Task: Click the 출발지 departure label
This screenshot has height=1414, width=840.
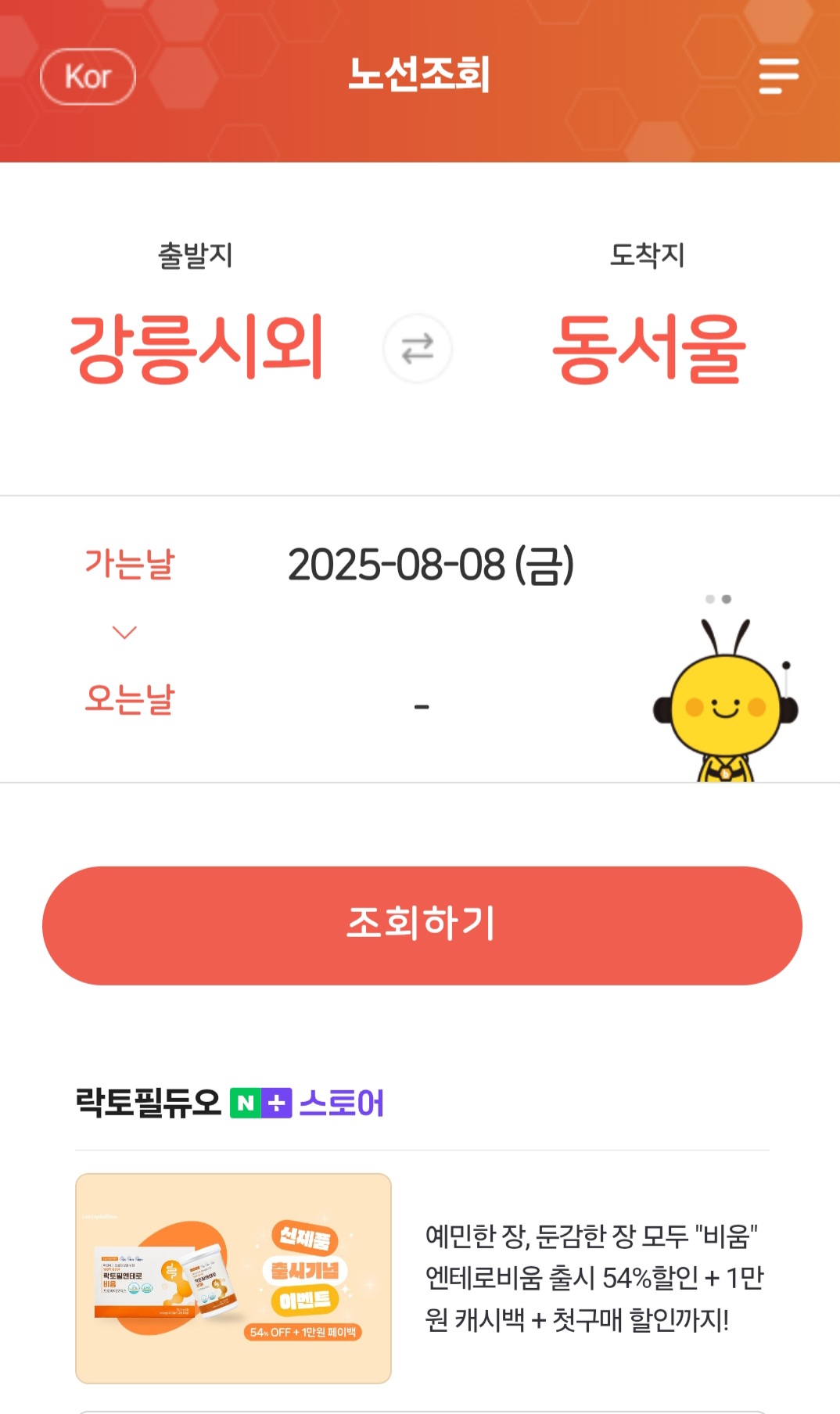Action: (196, 253)
